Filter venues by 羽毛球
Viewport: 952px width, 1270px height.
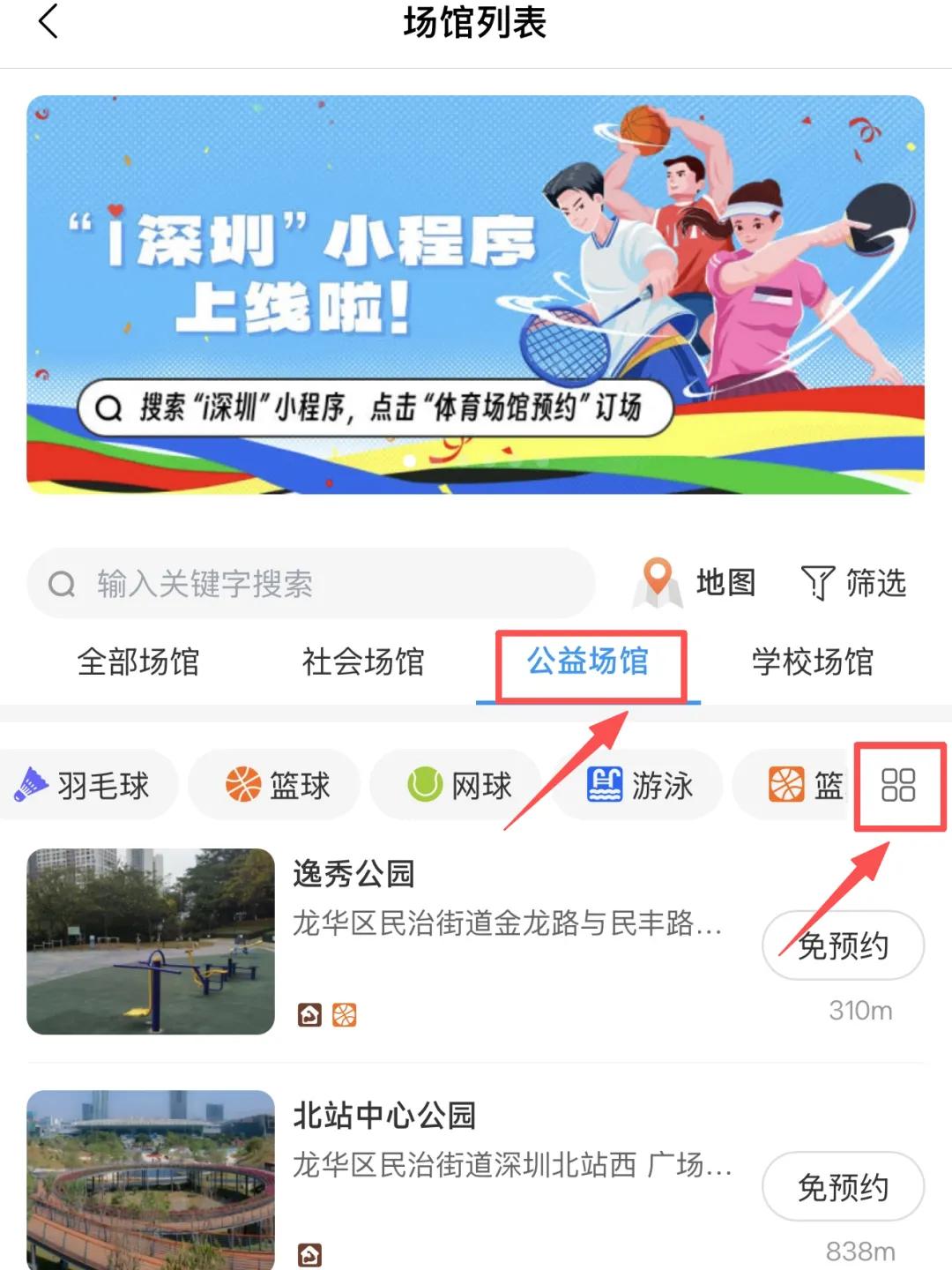point(84,785)
